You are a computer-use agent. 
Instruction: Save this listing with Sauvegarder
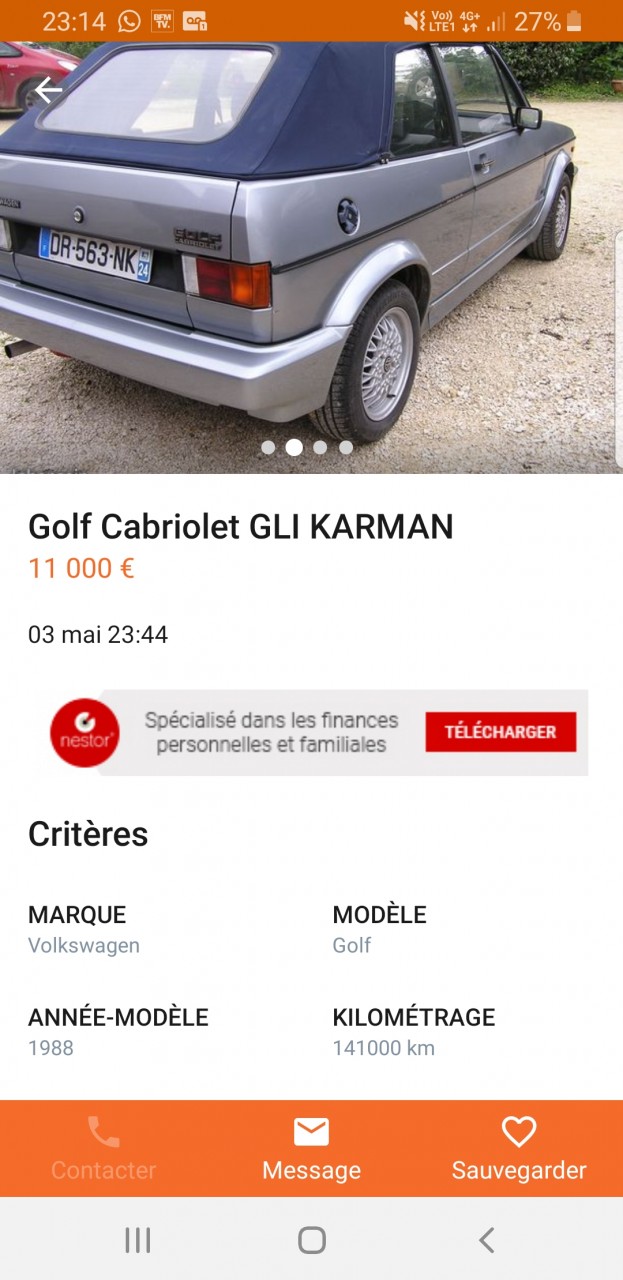coord(519,1148)
